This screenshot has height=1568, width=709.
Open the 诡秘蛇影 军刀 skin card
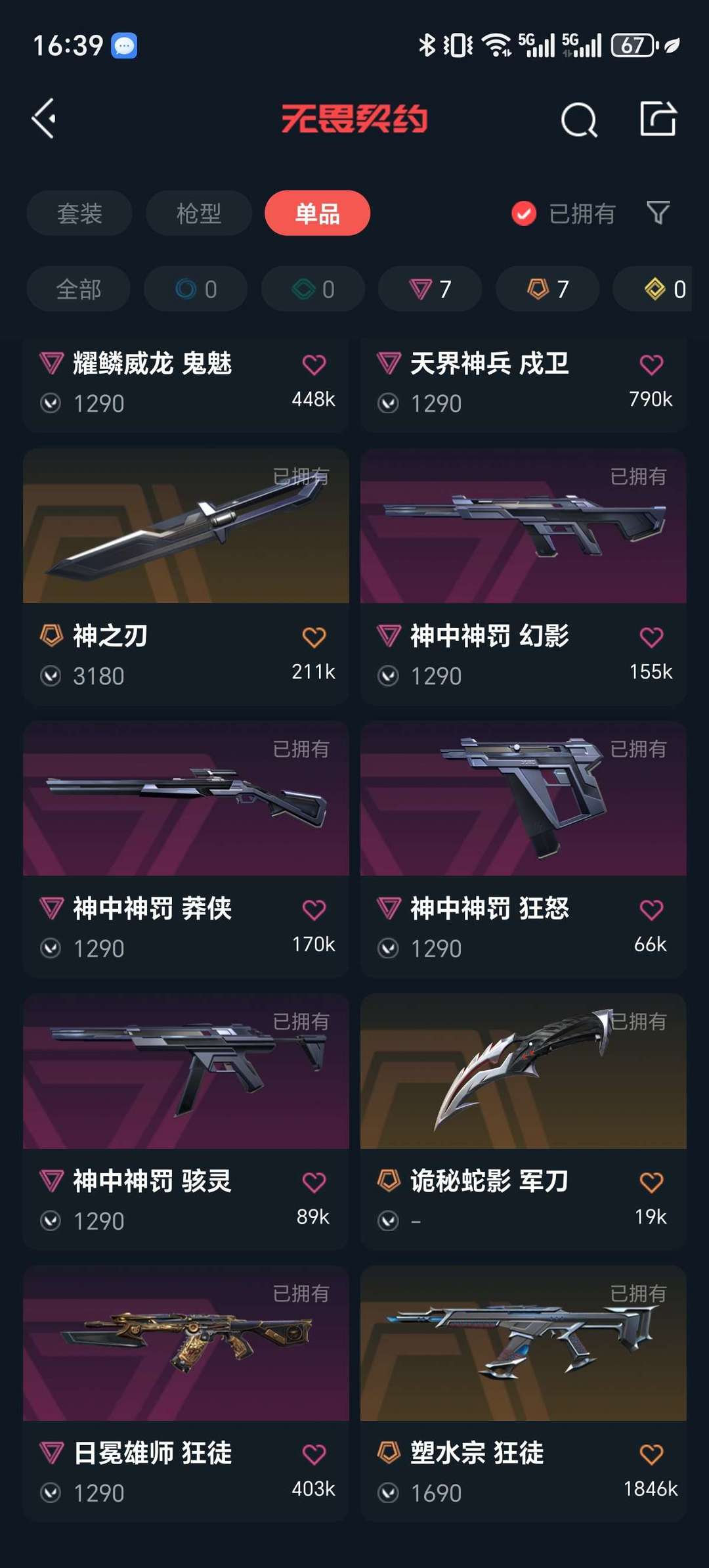(x=523, y=1071)
